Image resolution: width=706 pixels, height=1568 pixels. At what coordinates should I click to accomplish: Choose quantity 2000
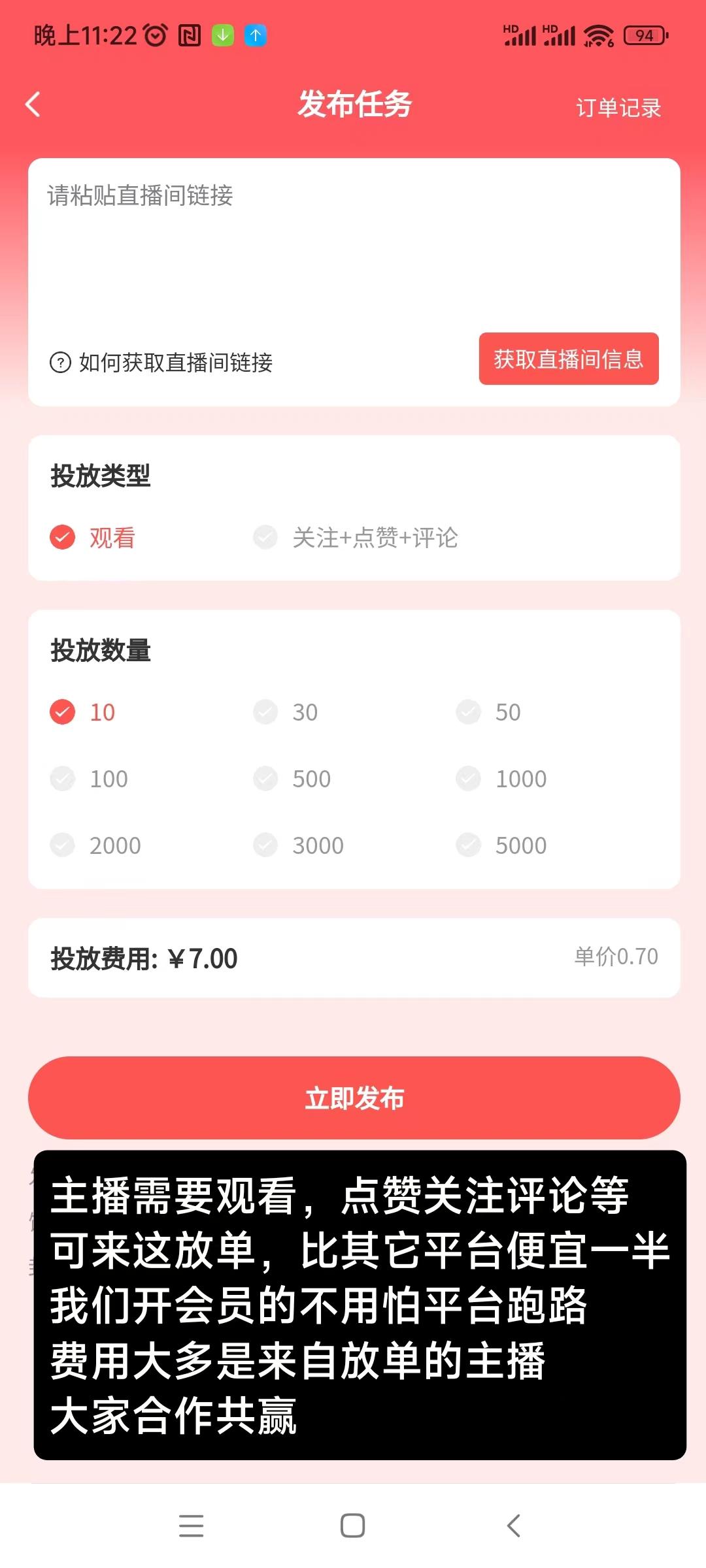point(95,845)
